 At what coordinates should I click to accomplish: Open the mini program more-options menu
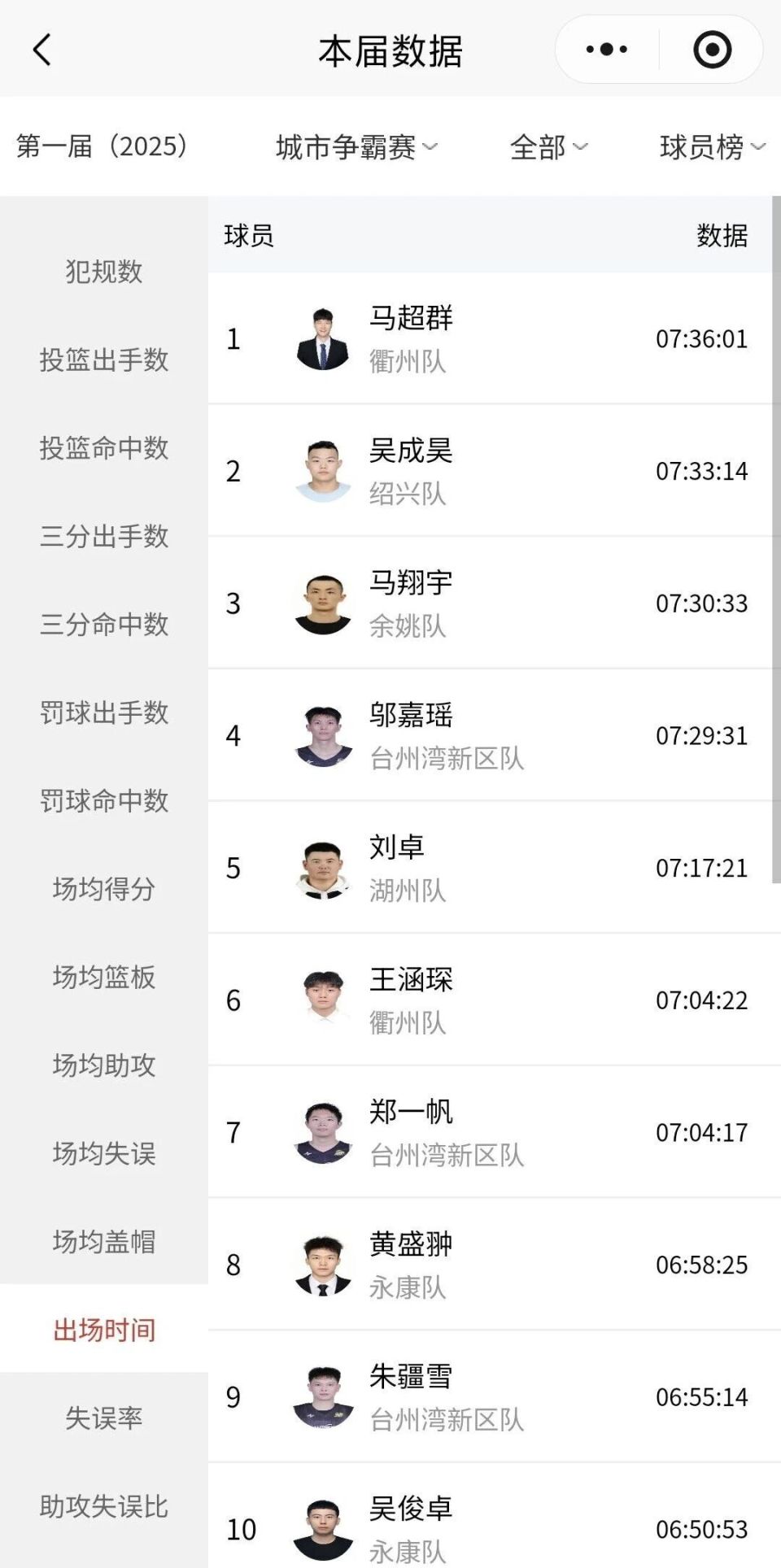pyautogui.click(x=607, y=50)
